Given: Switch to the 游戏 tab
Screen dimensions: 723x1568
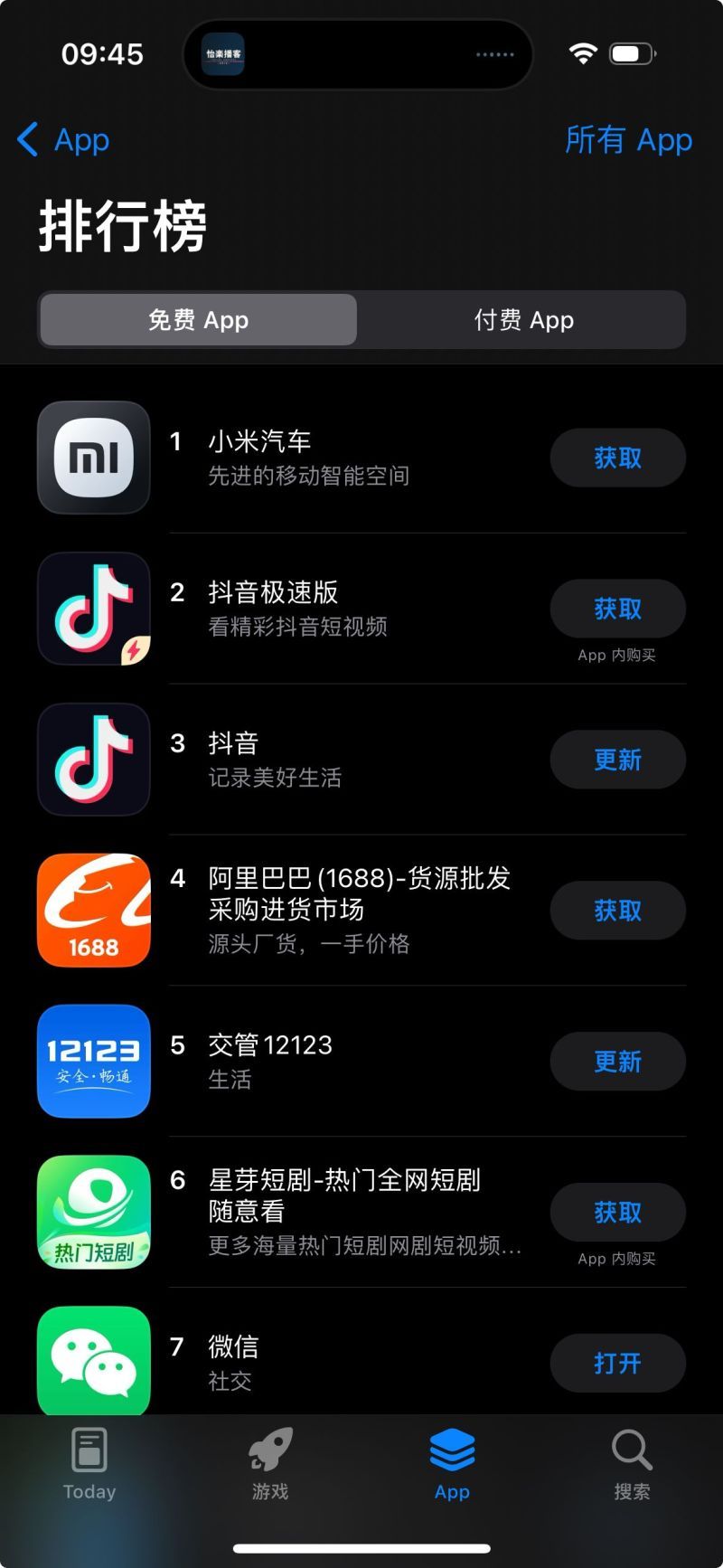Looking at the screenshot, I should pos(270,1465).
